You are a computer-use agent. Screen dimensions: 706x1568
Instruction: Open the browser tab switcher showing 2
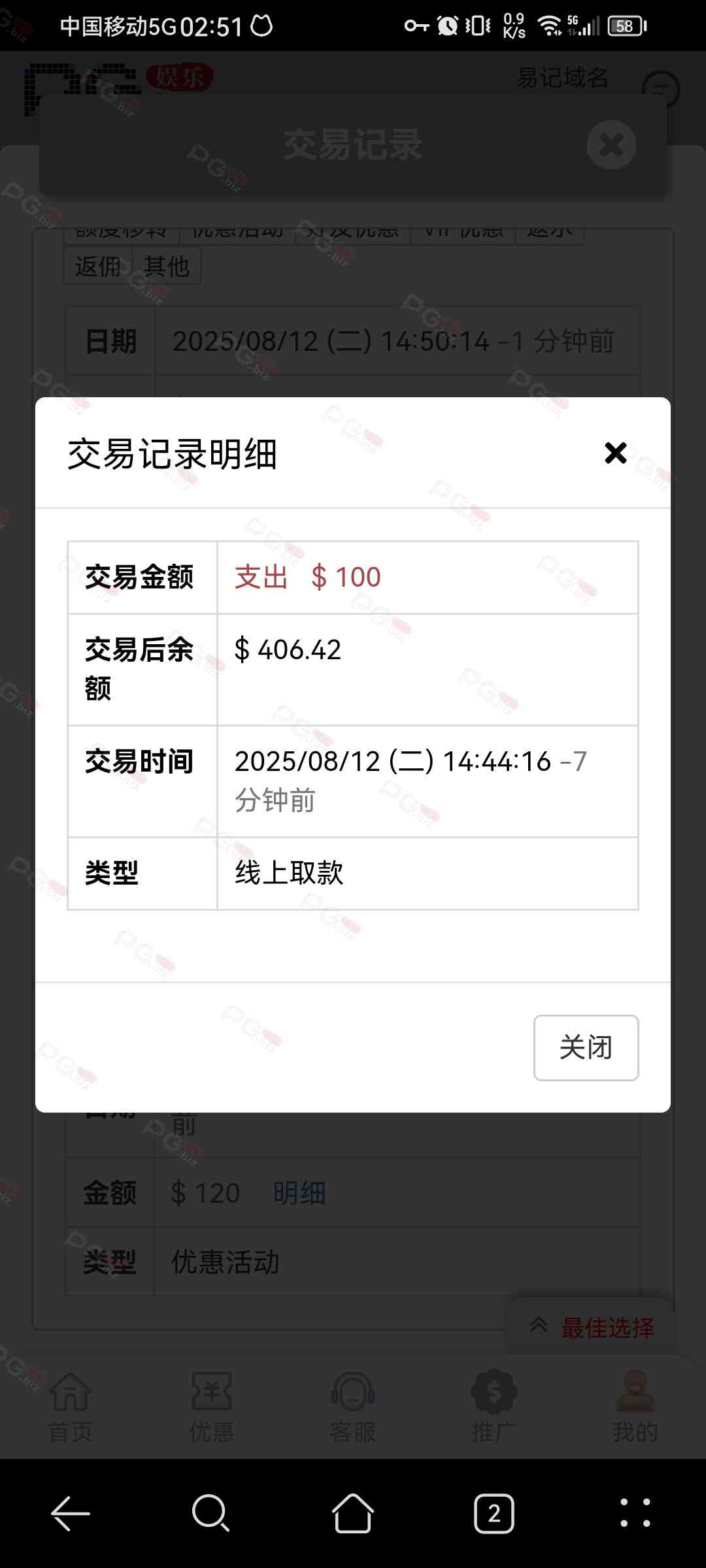tap(494, 1513)
